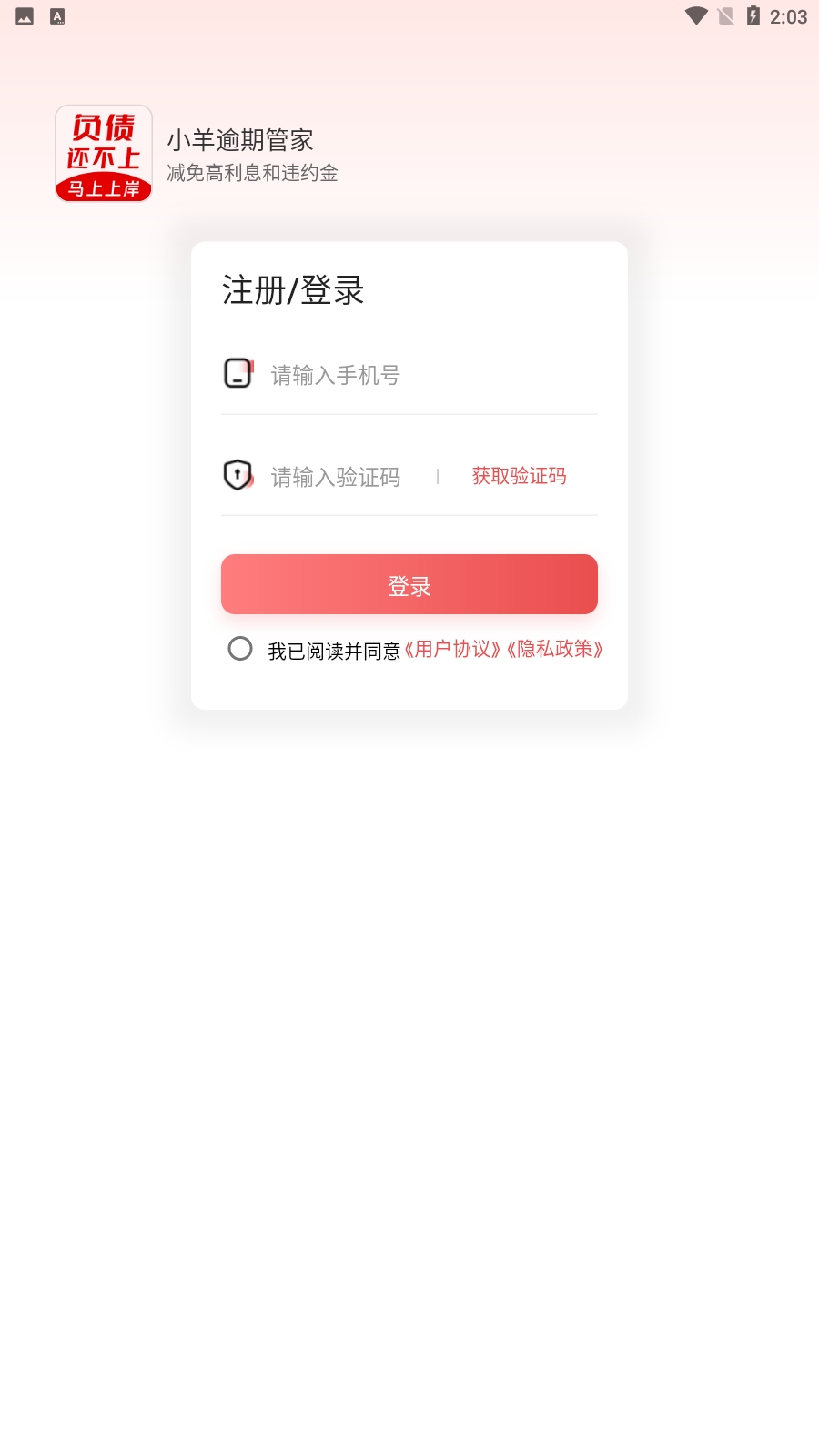Click the 负债还不上 app logo icon

[103, 153]
